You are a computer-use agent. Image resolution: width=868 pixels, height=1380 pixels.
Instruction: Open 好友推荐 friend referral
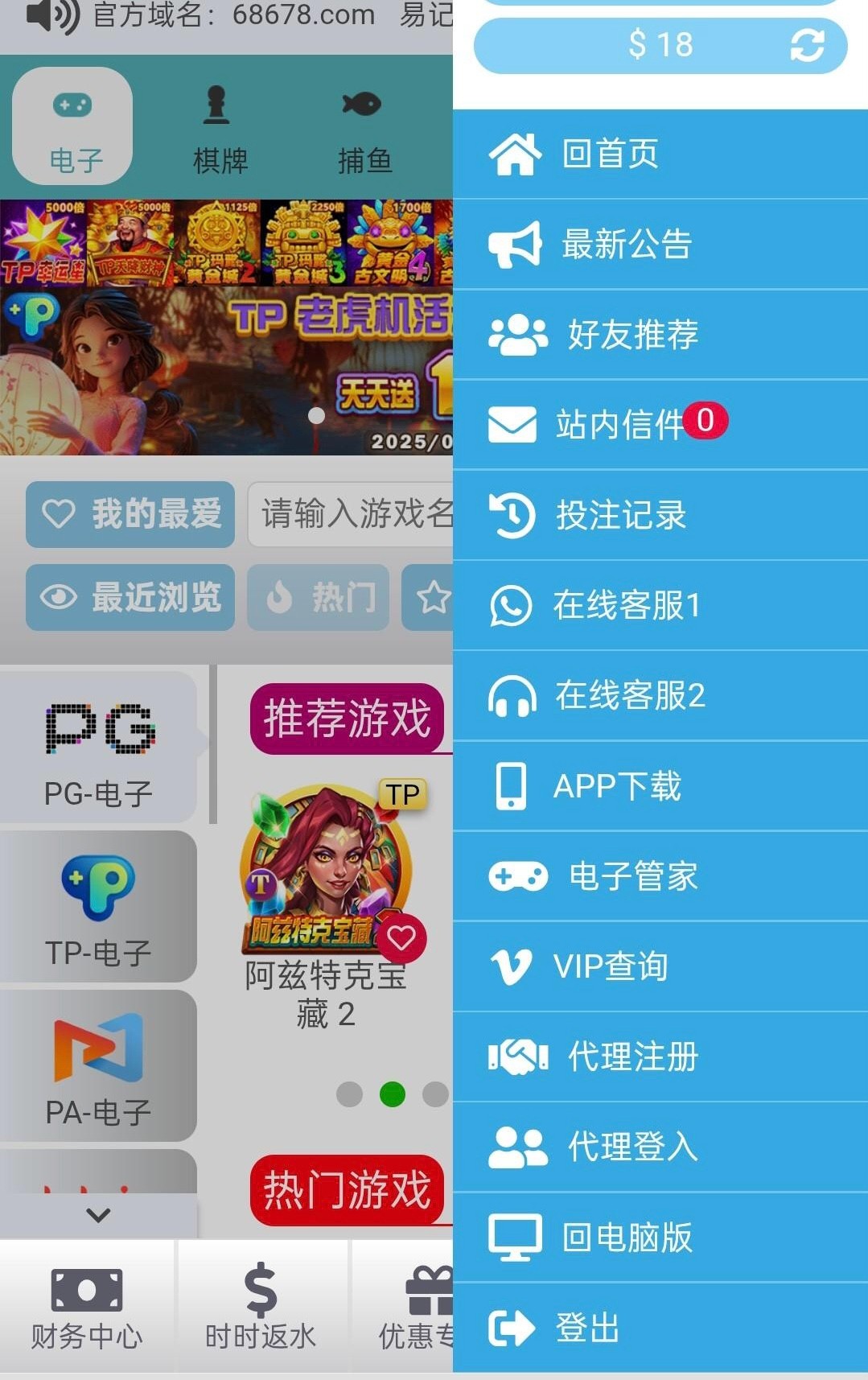click(x=631, y=334)
